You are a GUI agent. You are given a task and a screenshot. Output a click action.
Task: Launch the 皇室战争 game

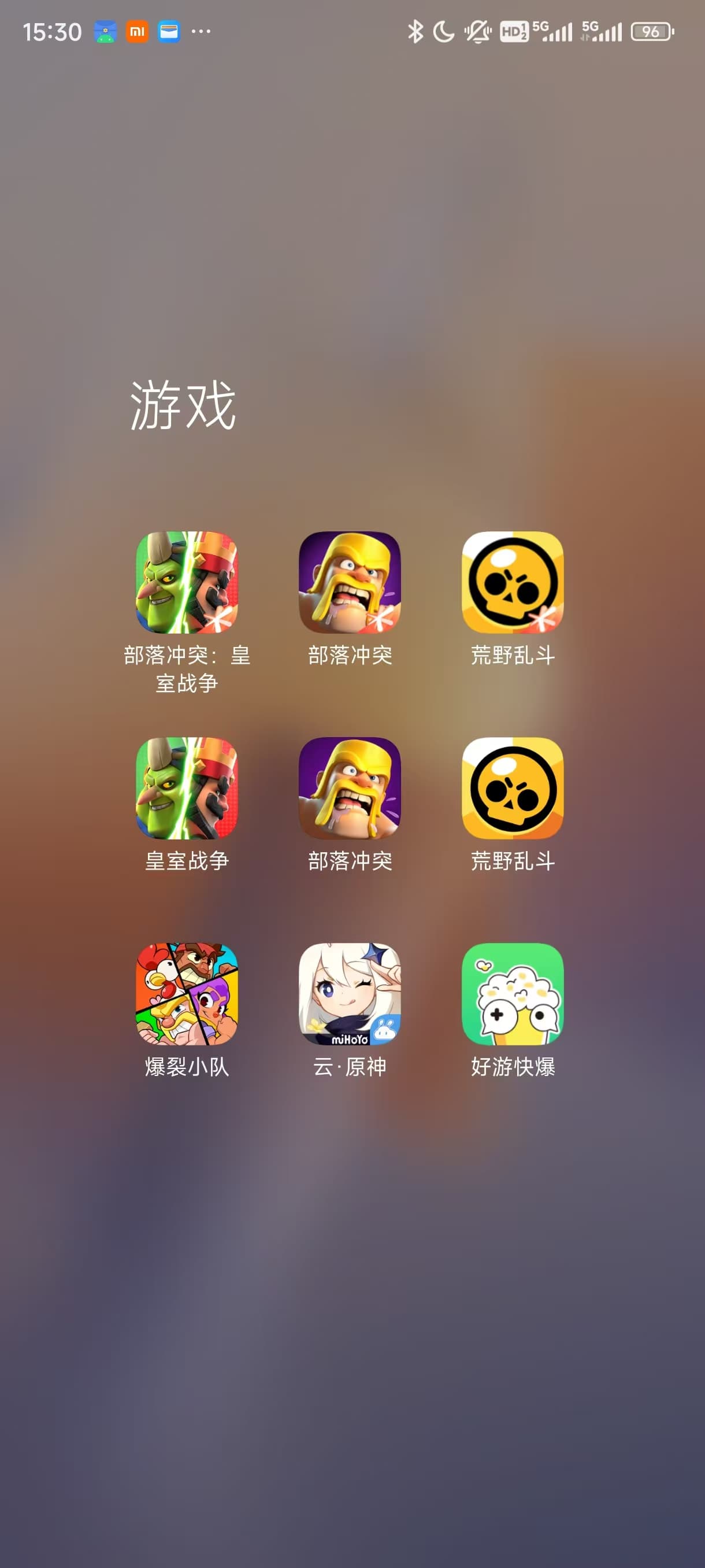click(187, 788)
